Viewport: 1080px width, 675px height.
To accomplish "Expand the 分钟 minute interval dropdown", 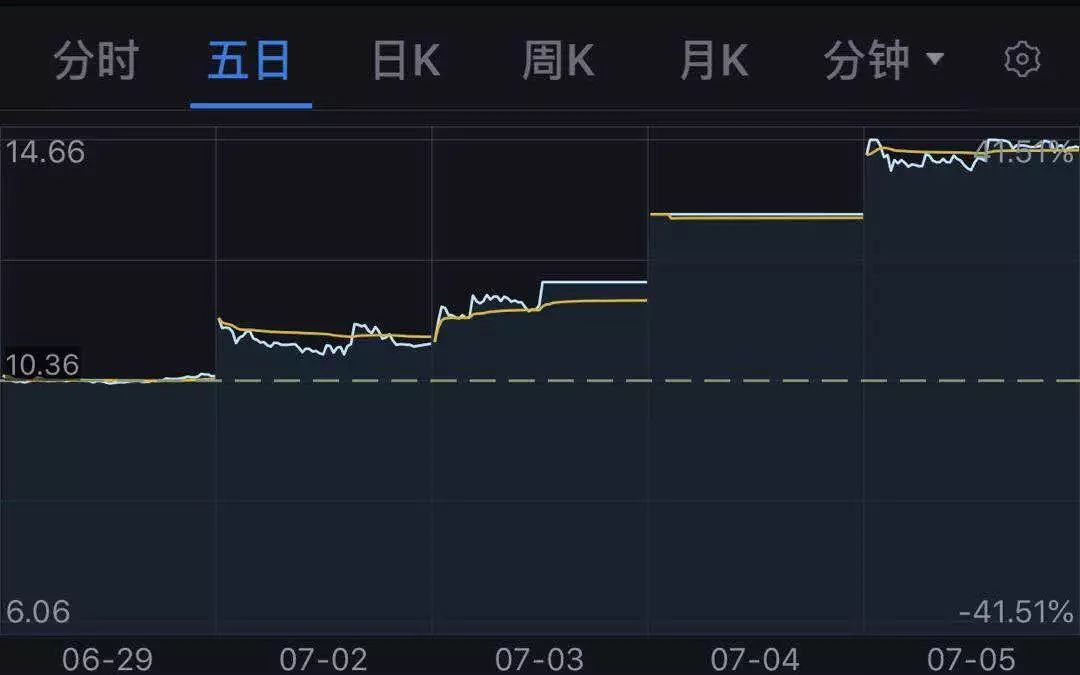I will click(x=884, y=60).
